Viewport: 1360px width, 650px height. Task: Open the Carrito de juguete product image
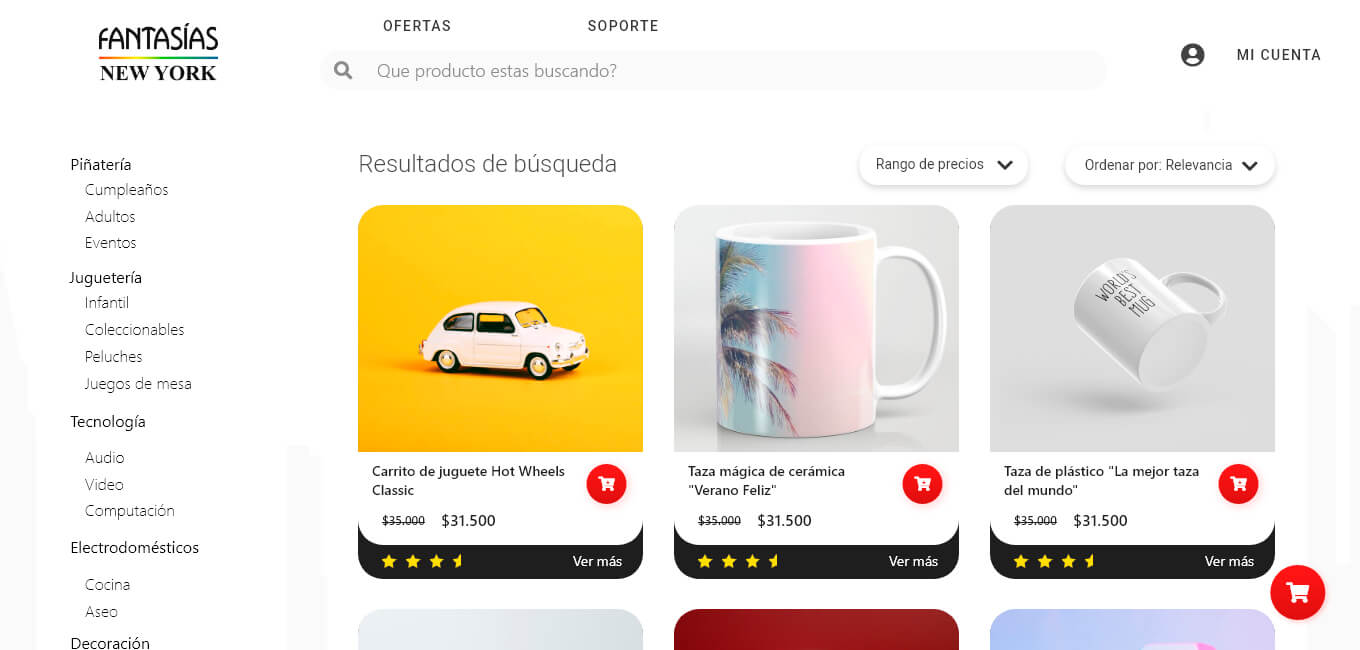click(500, 328)
